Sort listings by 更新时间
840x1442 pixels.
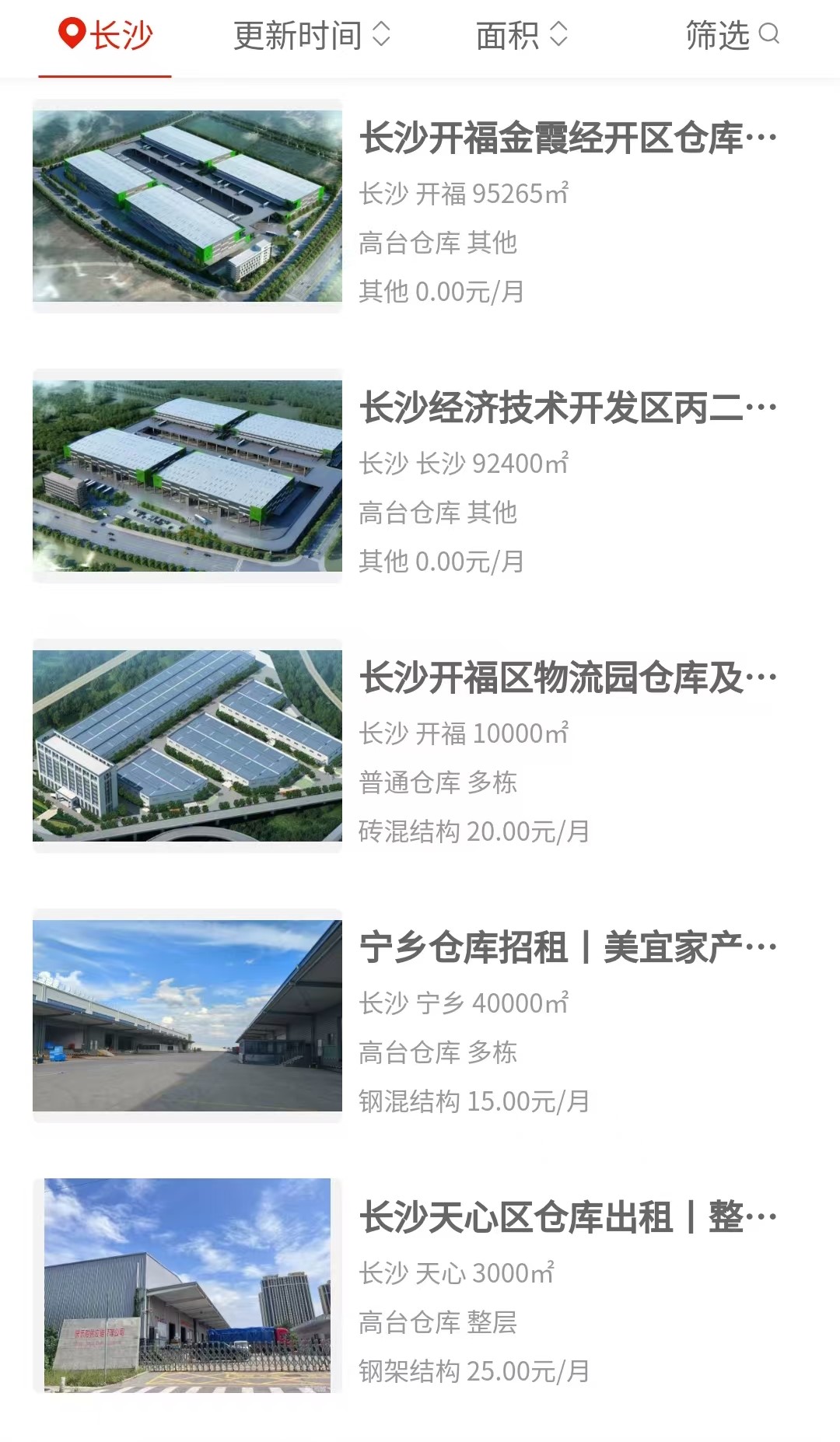click(x=312, y=36)
